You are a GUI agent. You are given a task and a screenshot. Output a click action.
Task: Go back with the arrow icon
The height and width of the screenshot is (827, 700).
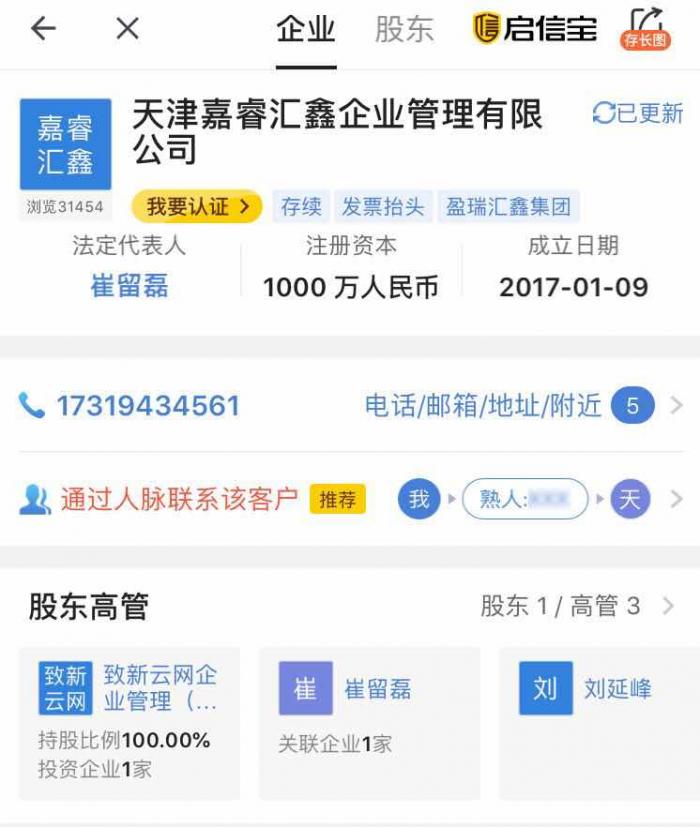click(x=43, y=29)
